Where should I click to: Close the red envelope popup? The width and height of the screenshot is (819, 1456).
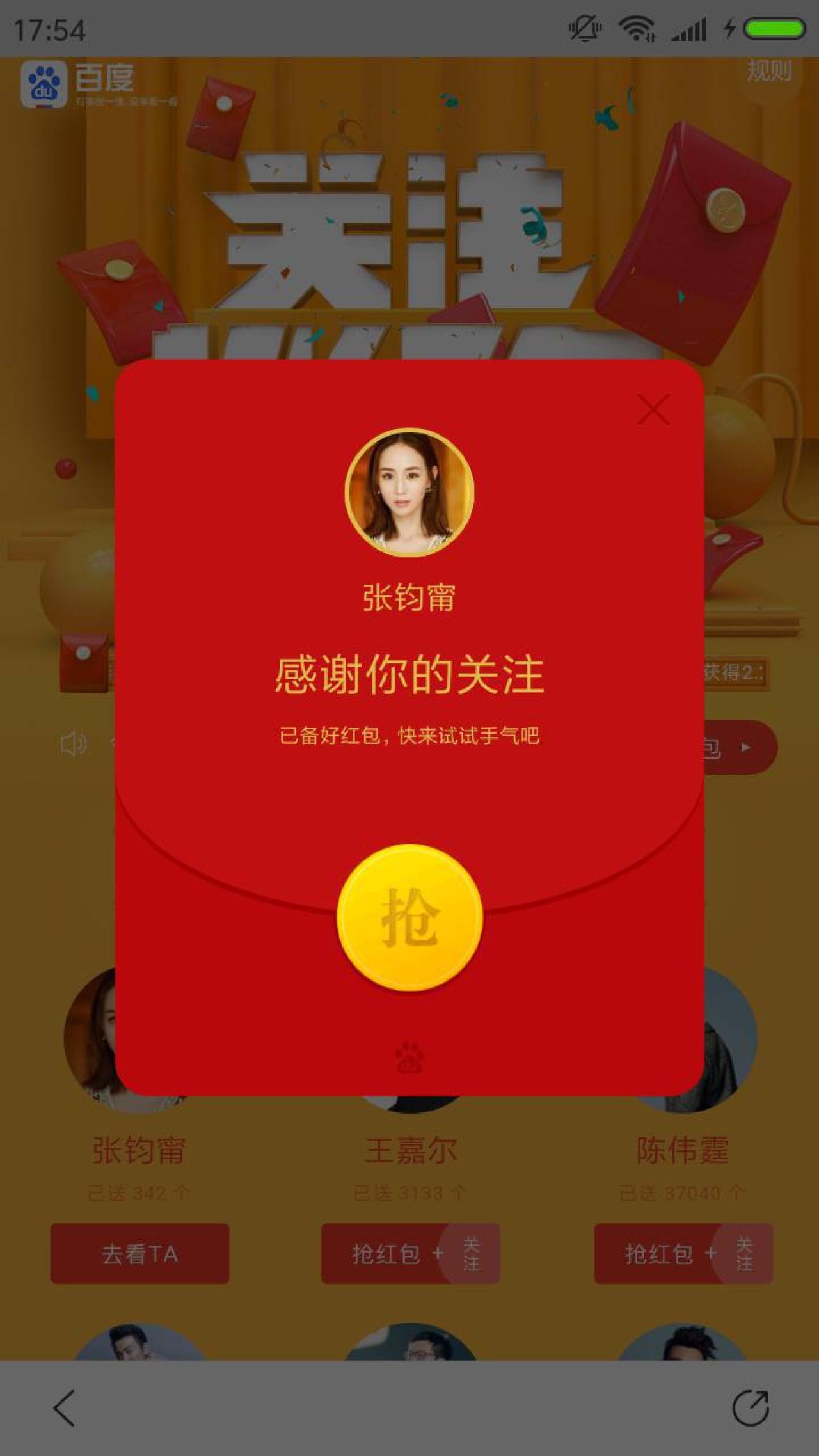click(x=653, y=409)
